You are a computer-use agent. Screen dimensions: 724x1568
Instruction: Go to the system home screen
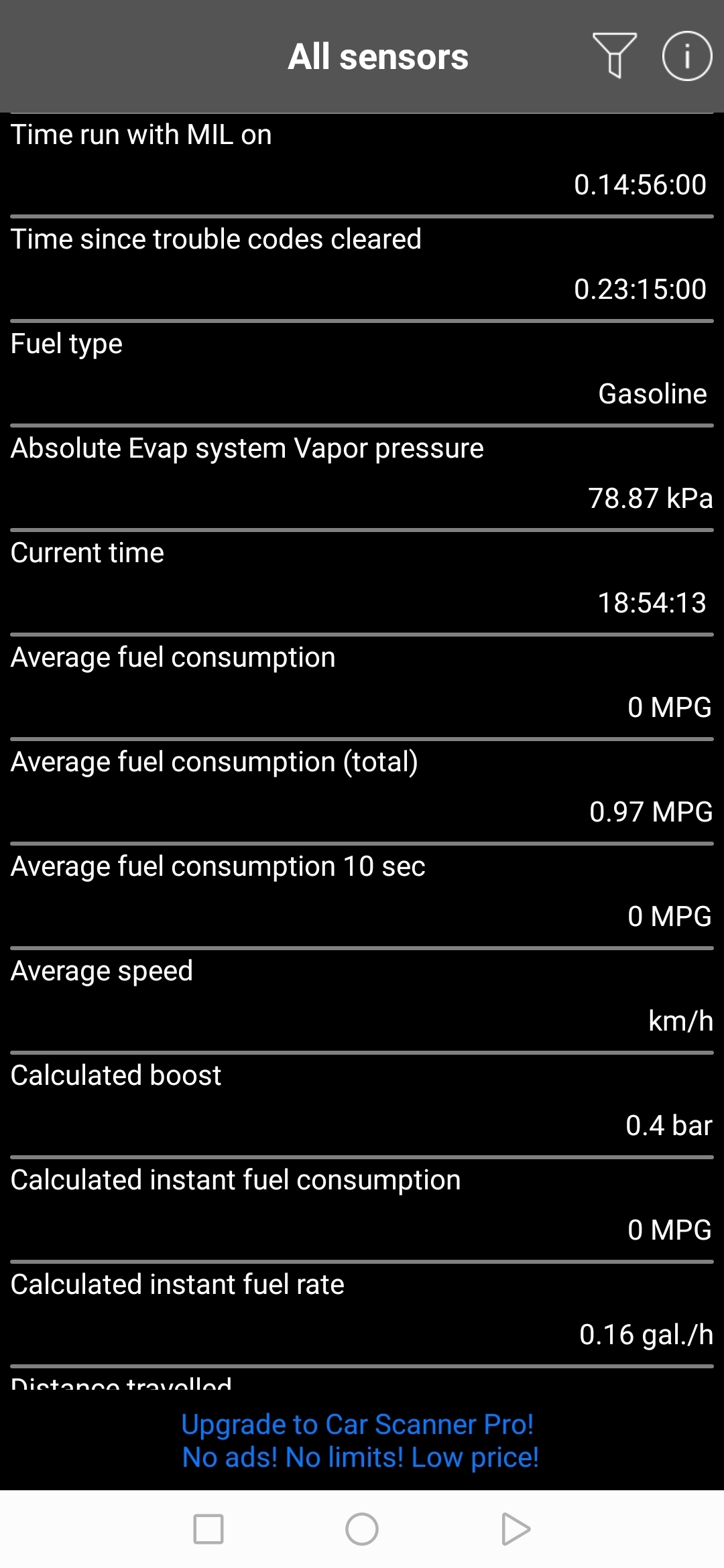tap(362, 1529)
